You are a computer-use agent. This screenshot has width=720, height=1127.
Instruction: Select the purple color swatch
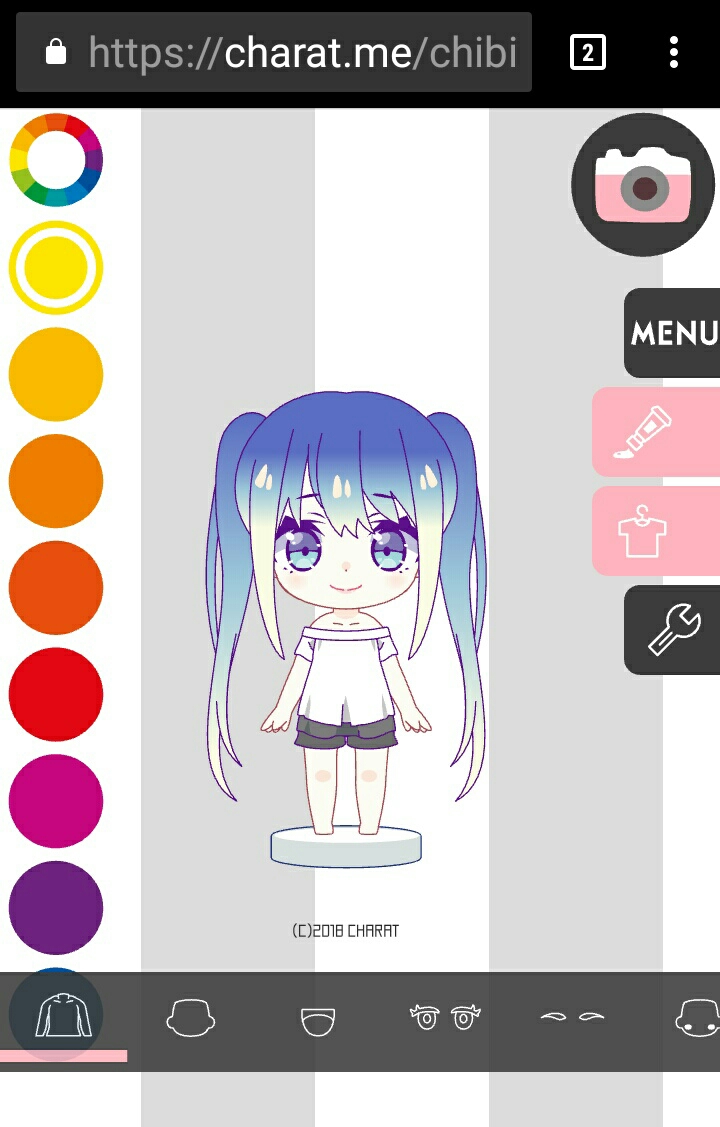[x=55, y=907]
